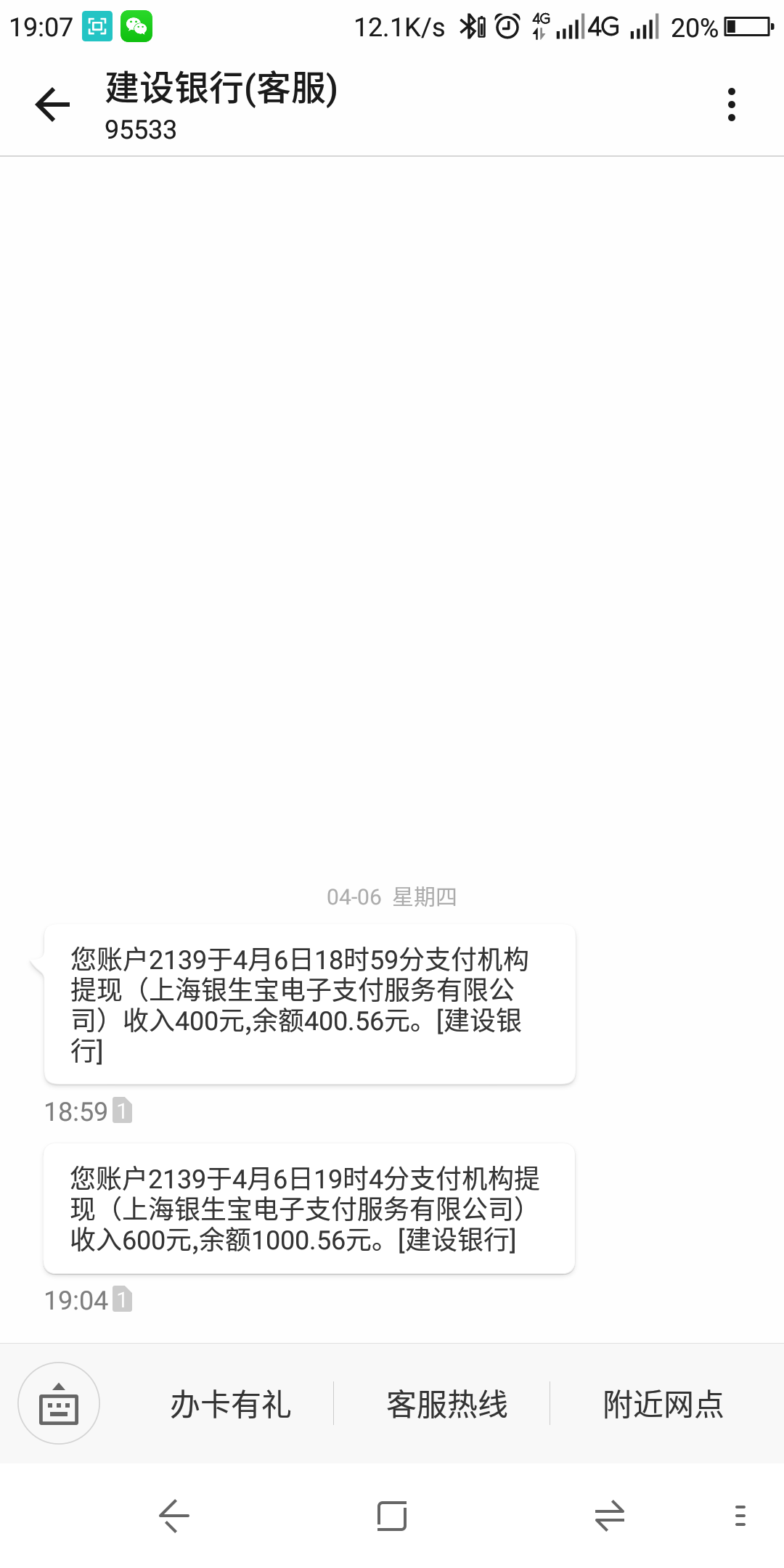This screenshot has height=1568, width=784.
Task: Open the three-dot overflow menu
Action: (731, 105)
